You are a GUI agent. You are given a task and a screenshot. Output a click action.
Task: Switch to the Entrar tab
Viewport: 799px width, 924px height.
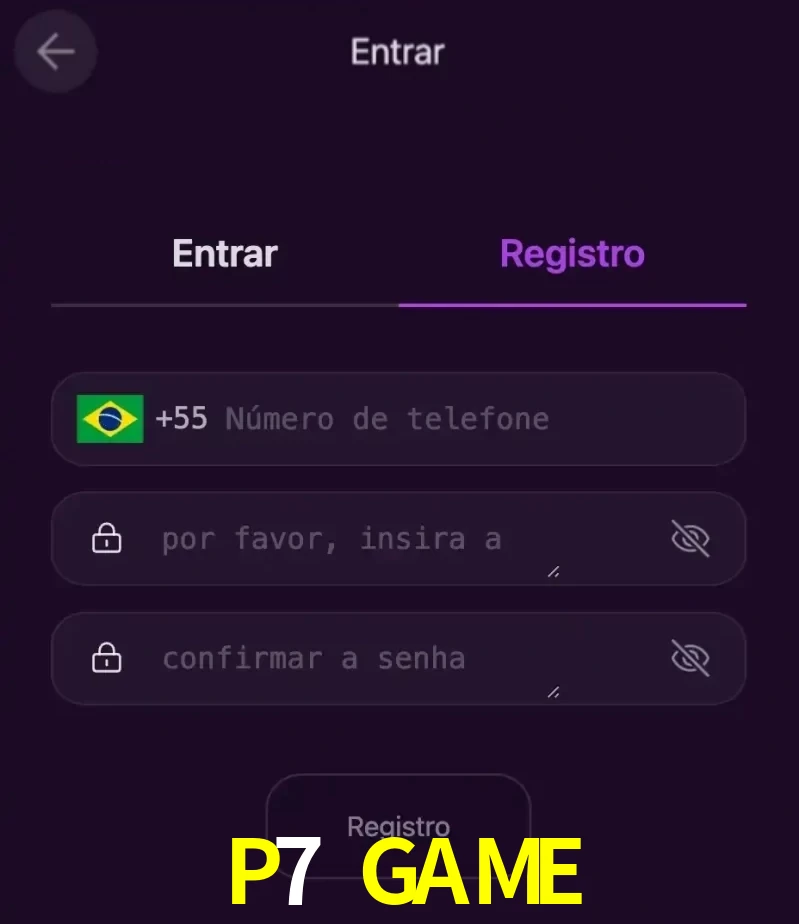tap(225, 254)
